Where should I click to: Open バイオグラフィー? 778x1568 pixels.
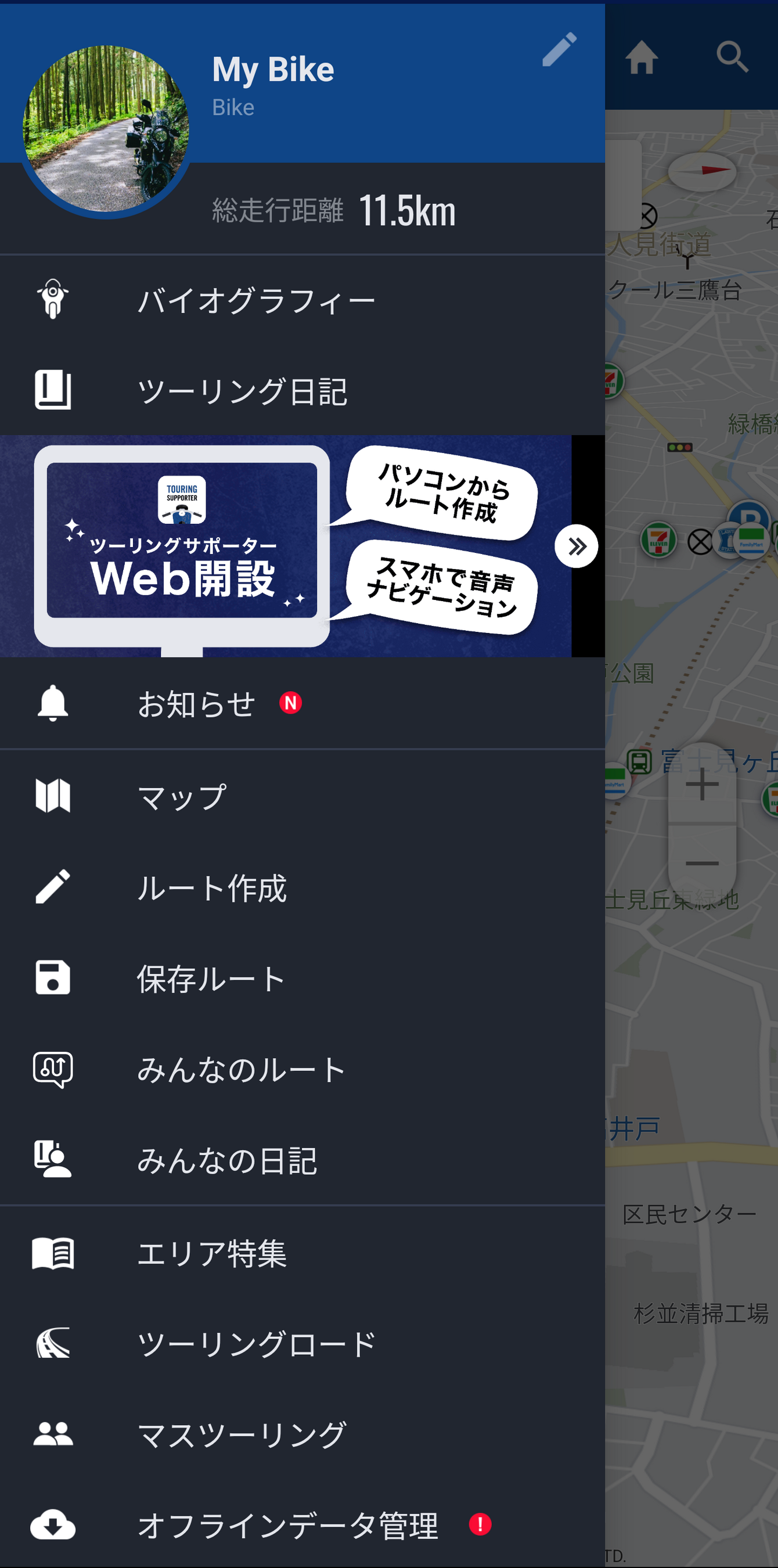pos(255,301)
